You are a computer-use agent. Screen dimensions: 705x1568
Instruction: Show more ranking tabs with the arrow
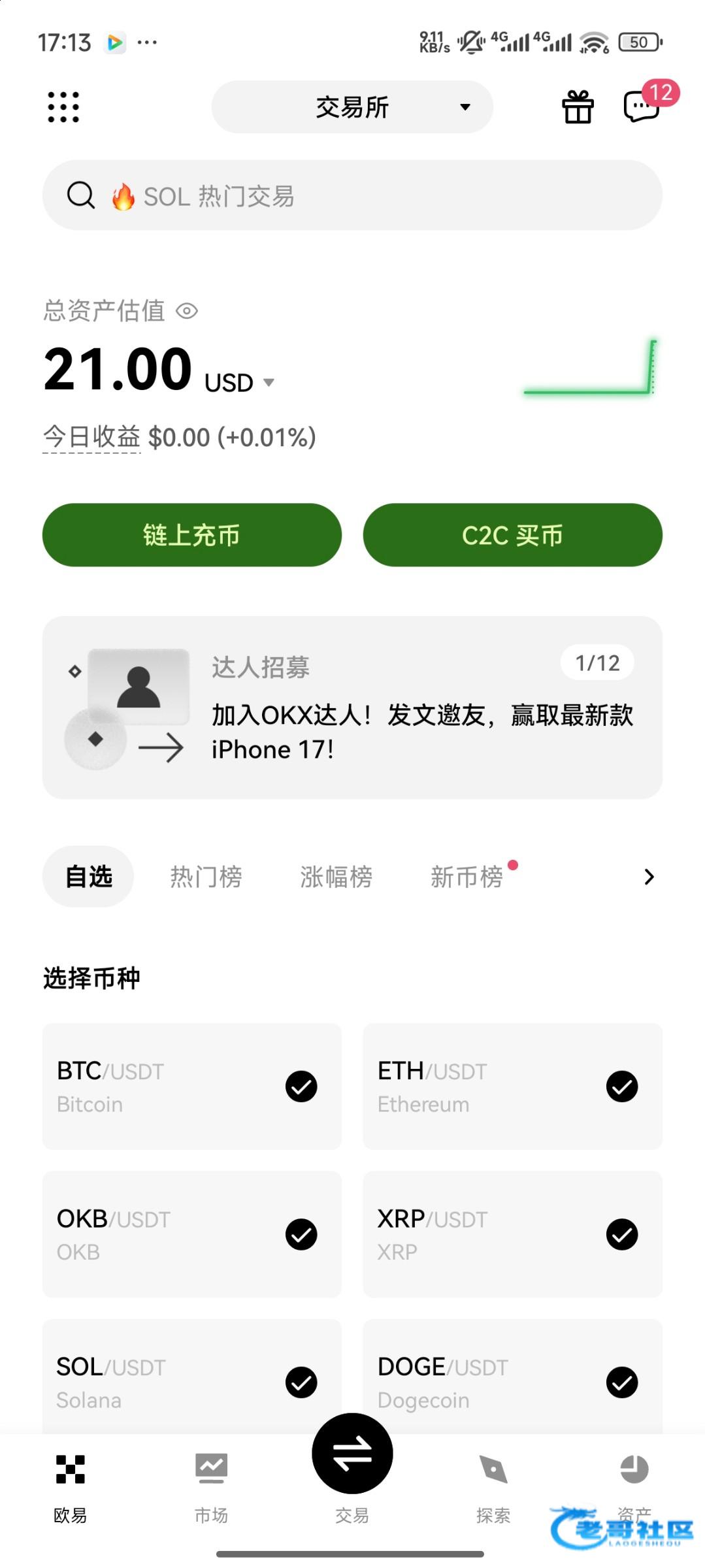tap(649, 877)
